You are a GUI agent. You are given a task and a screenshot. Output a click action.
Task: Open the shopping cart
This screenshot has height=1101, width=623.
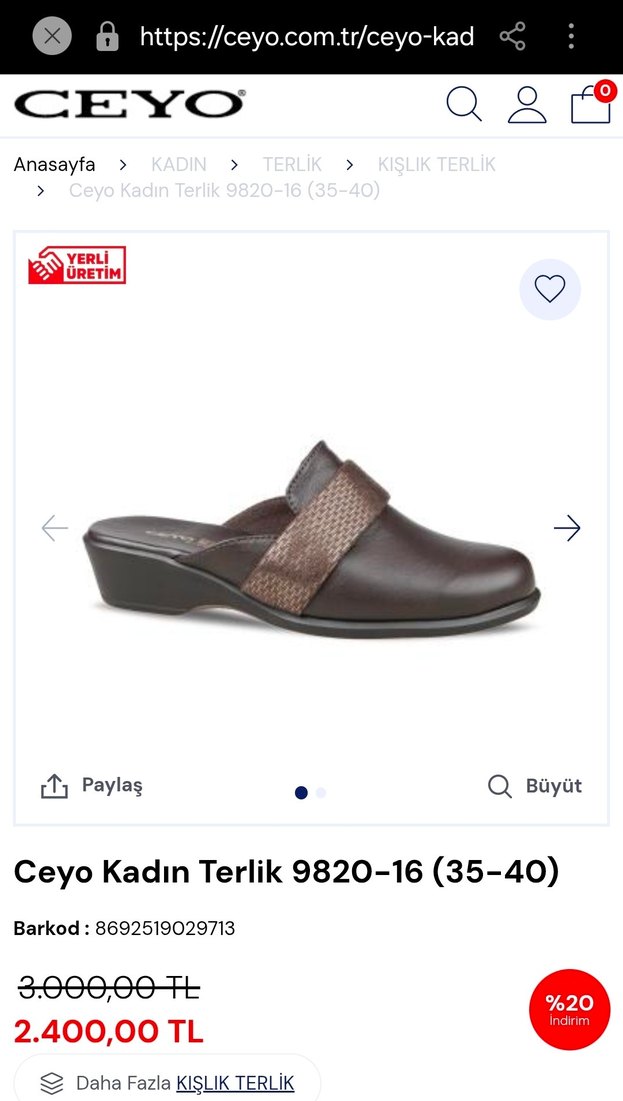click(x=591, y=104)
